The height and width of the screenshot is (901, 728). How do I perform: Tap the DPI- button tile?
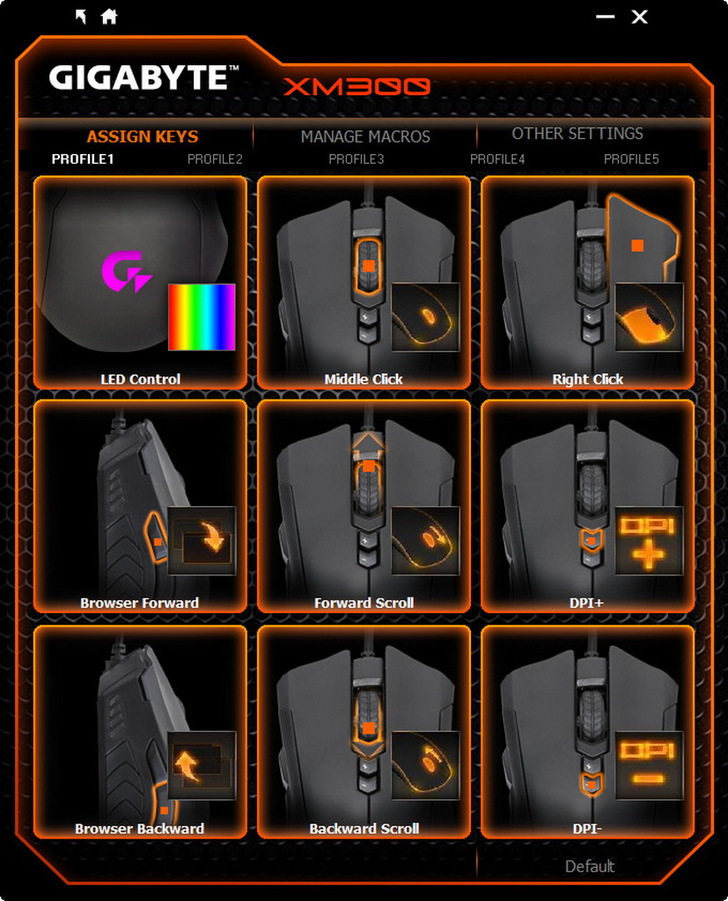pos(588,732)
